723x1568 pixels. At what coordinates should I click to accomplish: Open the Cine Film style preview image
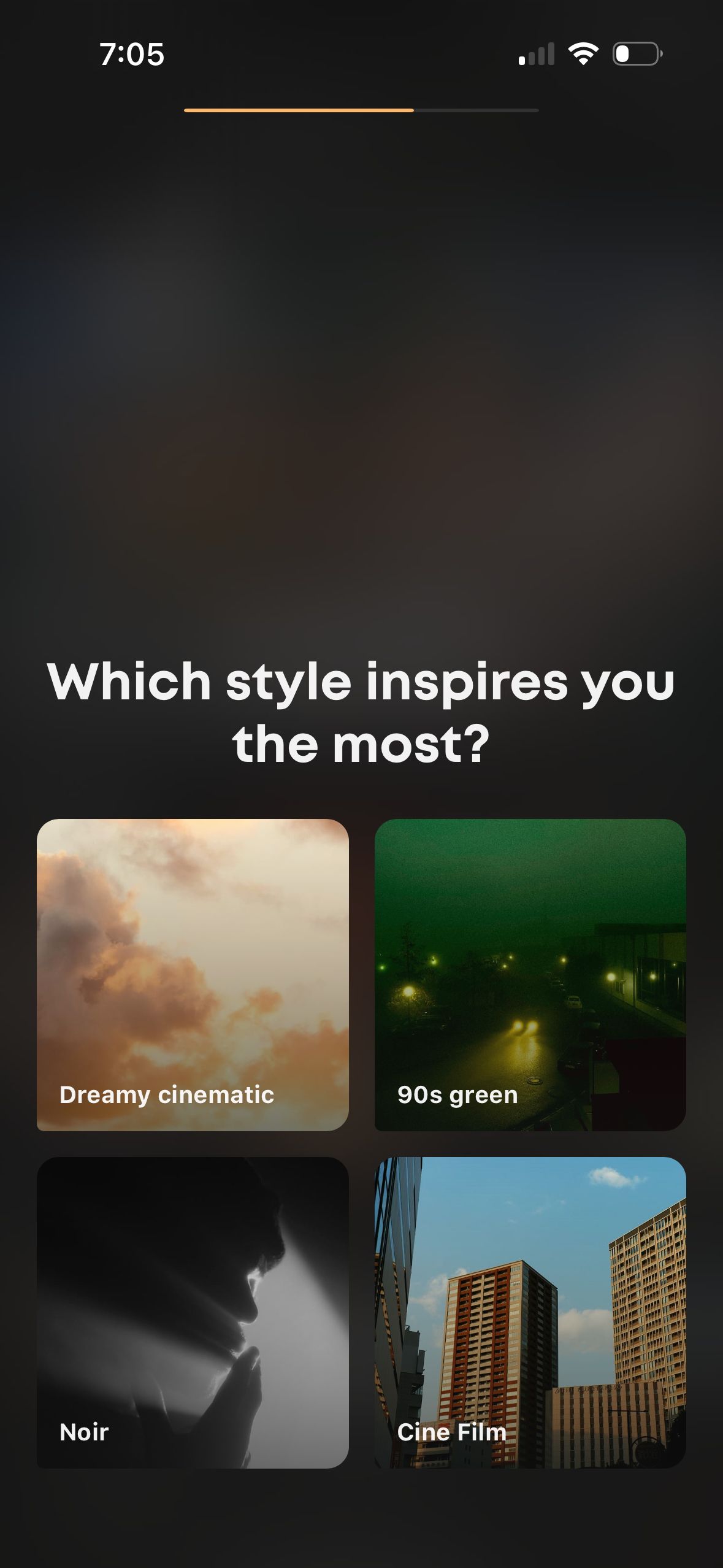click(x=530, y=1282)
